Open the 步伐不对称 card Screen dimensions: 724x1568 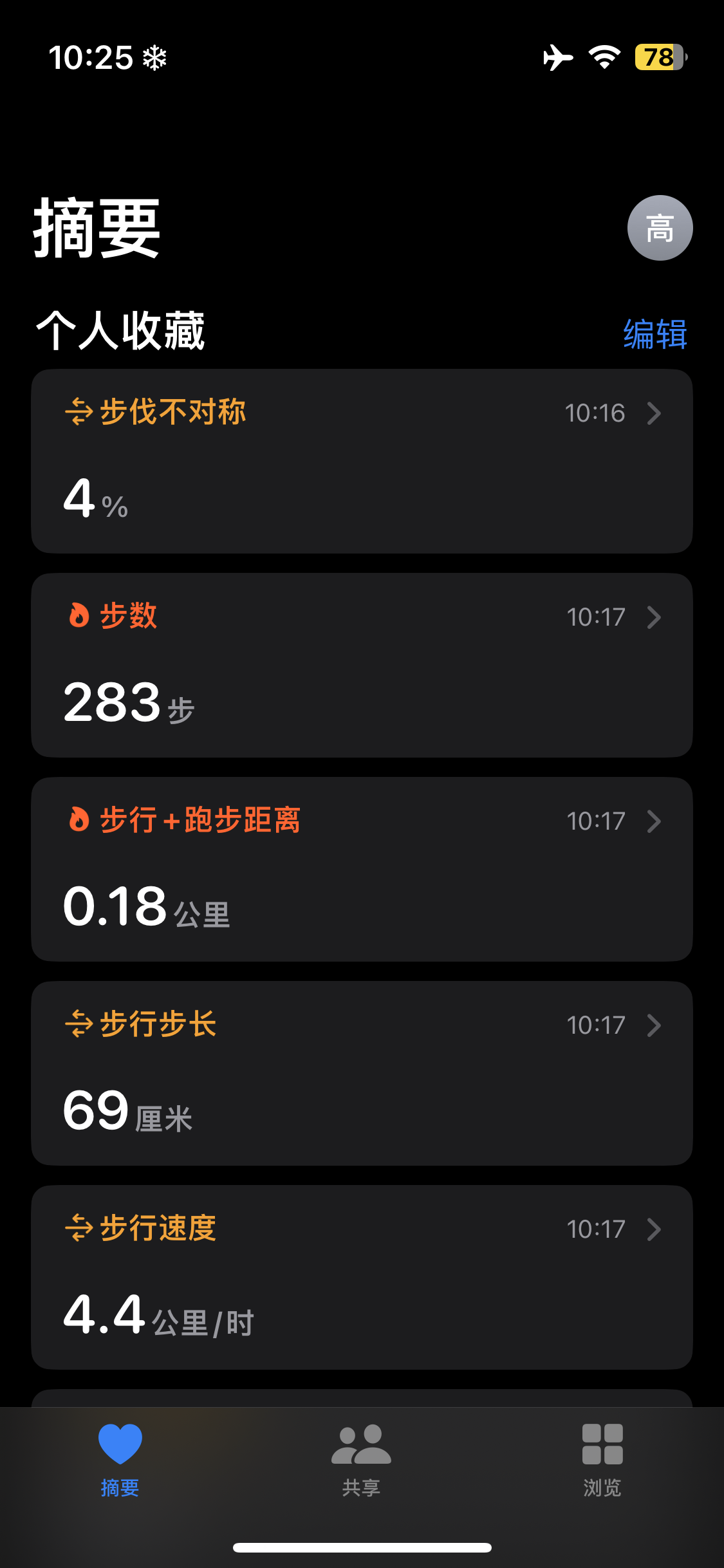click(x=362, y=461)
